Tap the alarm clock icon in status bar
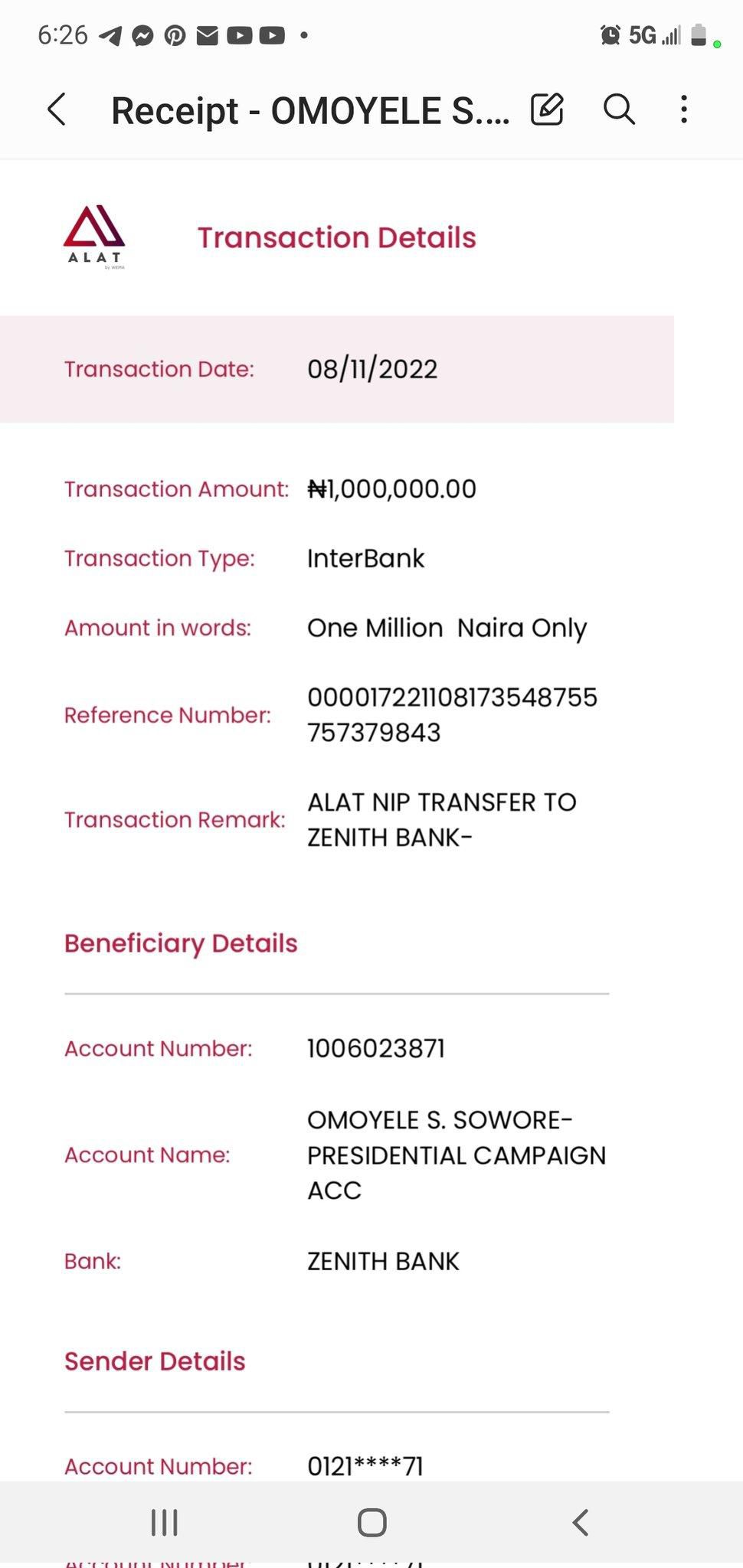743x1568 pixels. click(609, 35)
